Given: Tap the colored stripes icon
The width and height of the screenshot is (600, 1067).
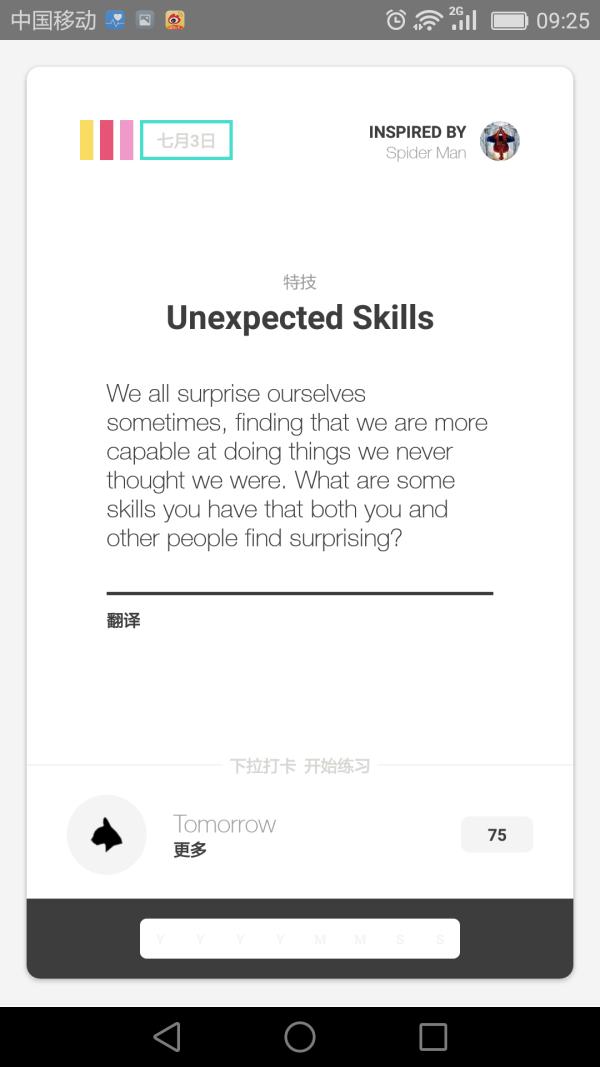Looking at the screenshot, I should click(106, 140).
